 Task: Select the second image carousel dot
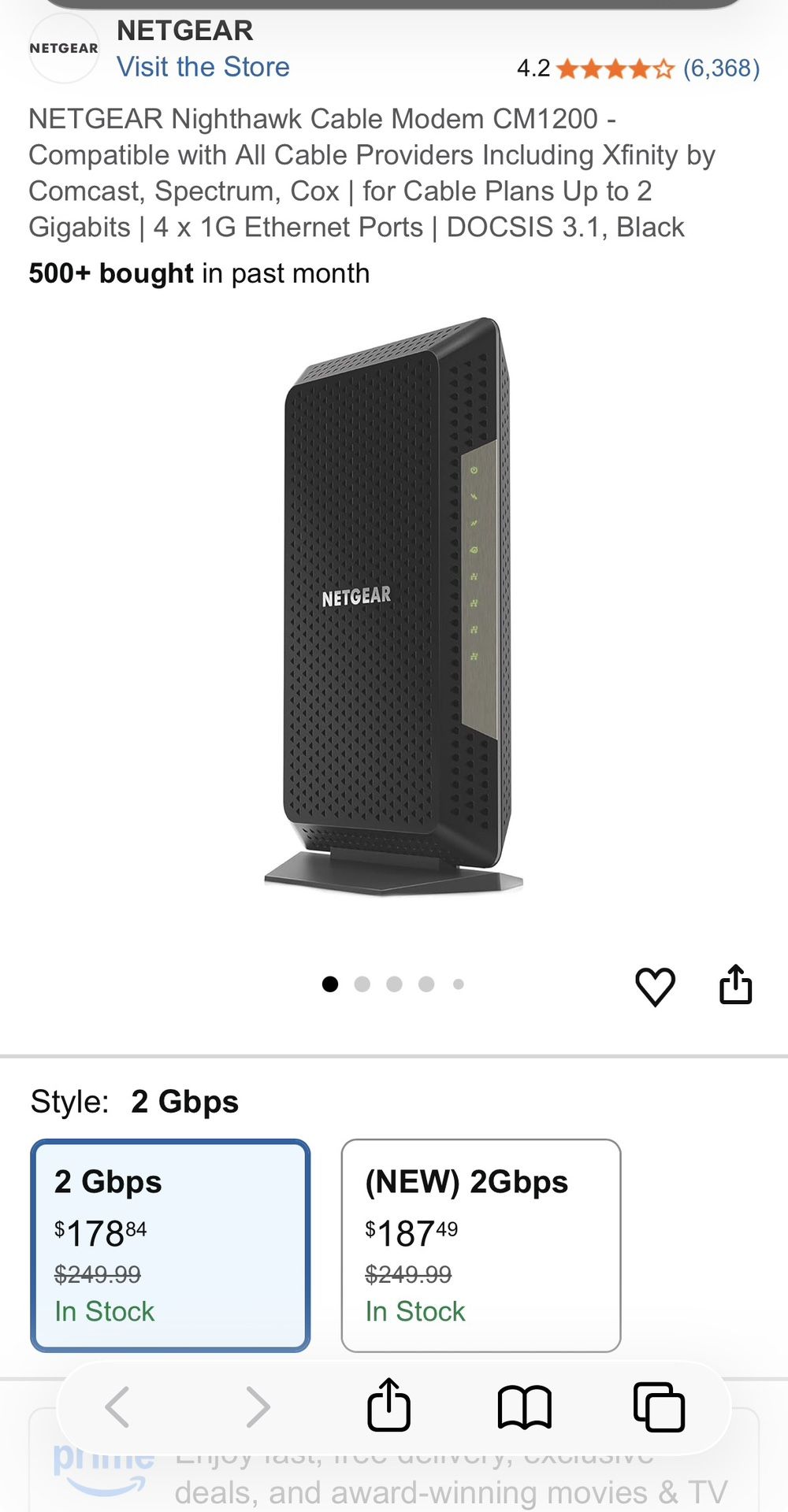point(362,984)
